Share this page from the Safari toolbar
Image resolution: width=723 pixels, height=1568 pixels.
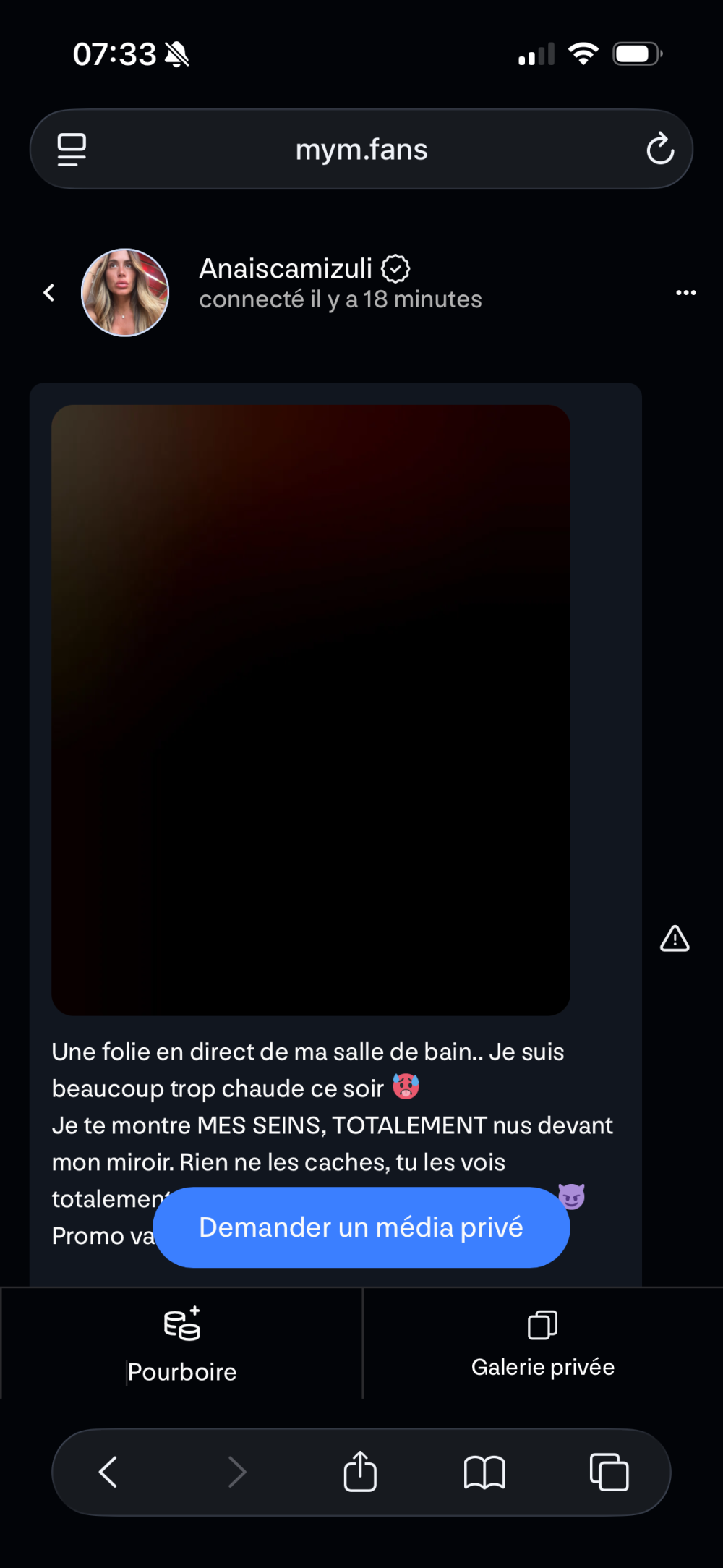tap(360, 1472)
